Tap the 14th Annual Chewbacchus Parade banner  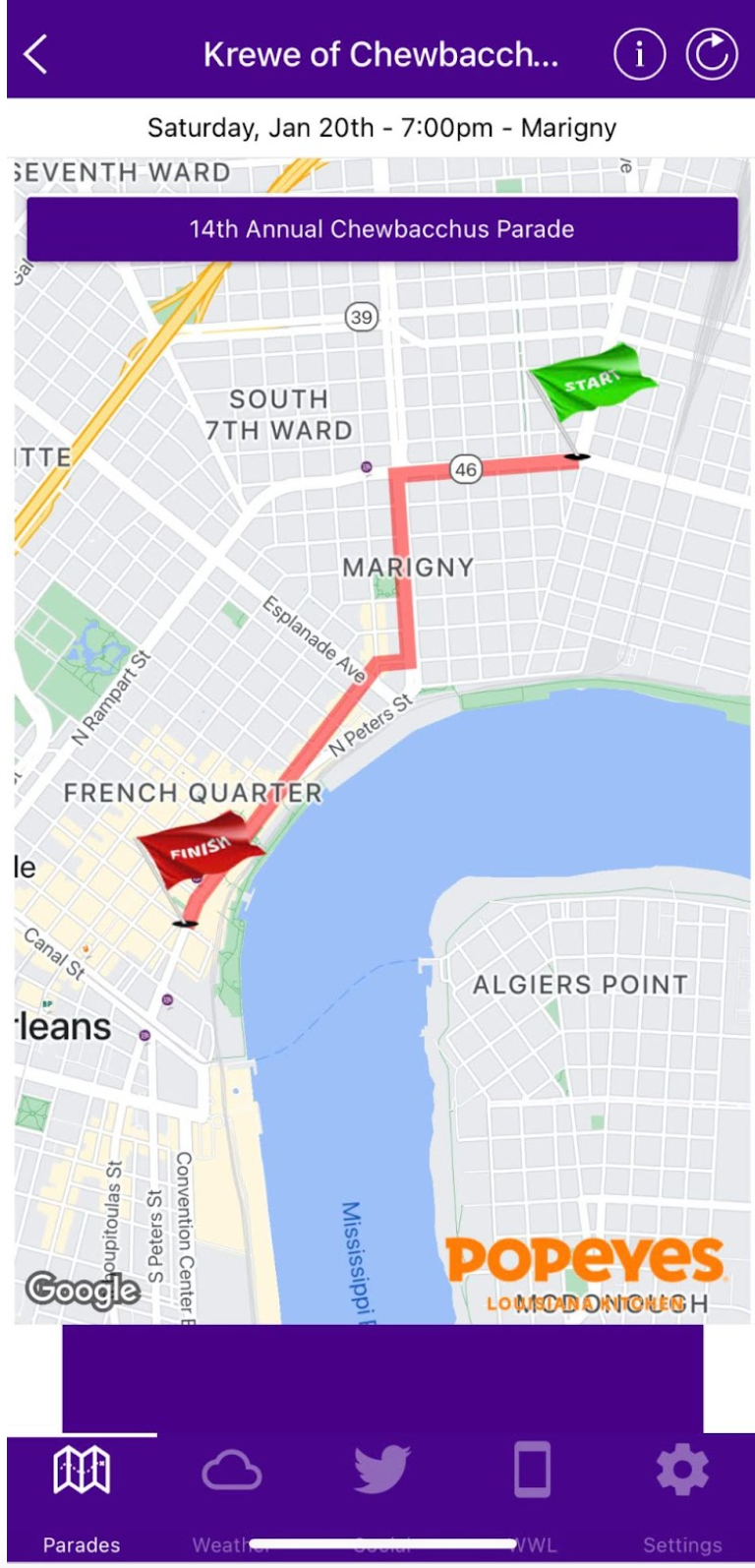pos(381,229)
